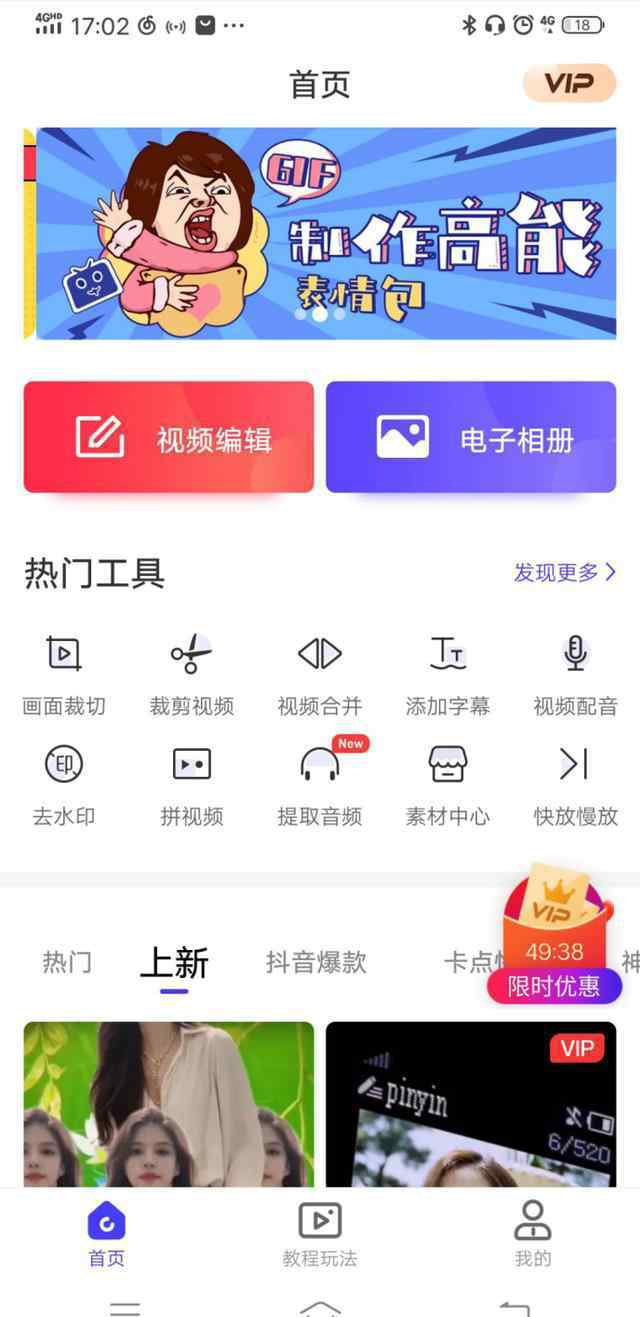Open the 画面裁切 tool
640x1317 pixels.
point(64,676)
